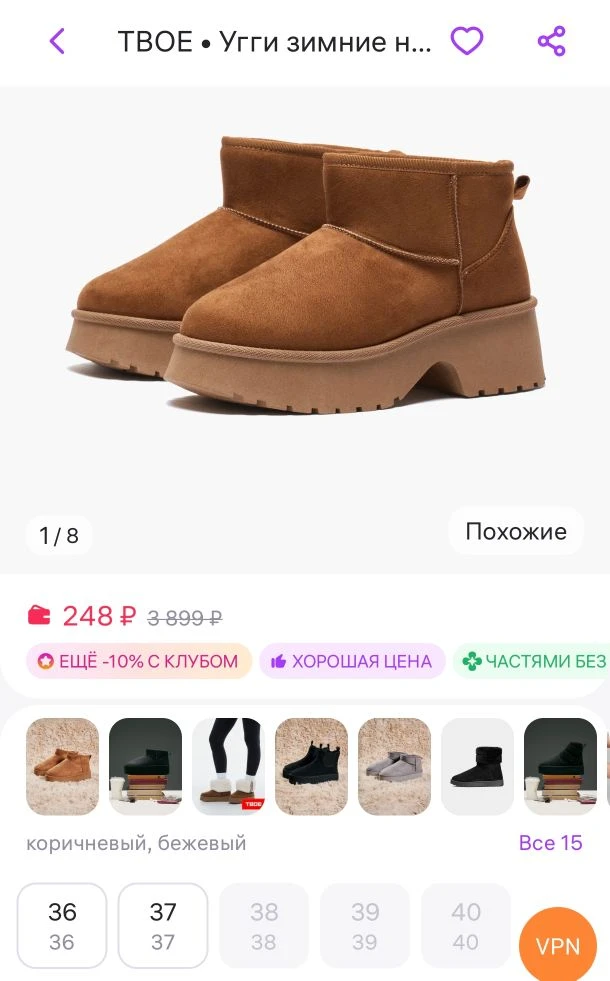Share this product

click(551, 41)
